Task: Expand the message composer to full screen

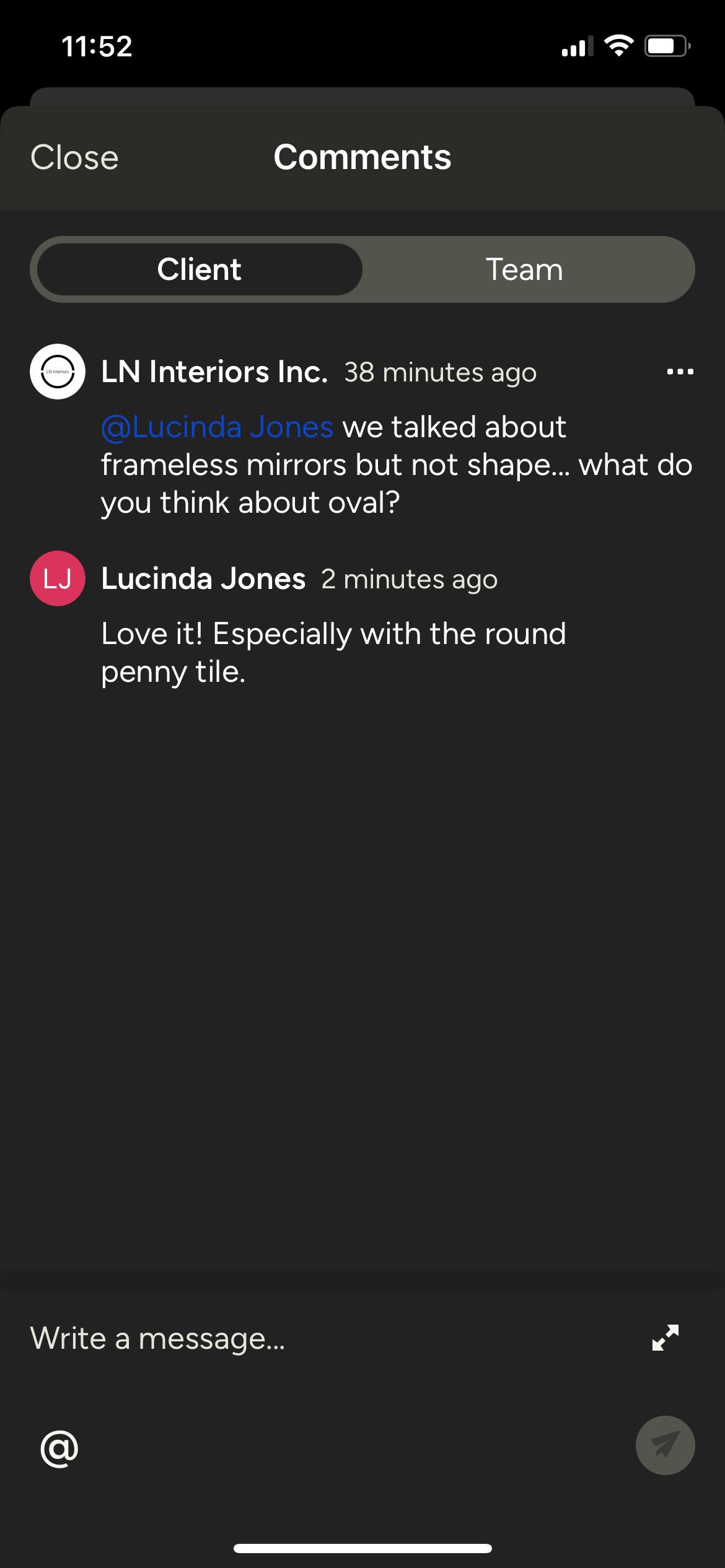Action: click(x=666, y=1338)
